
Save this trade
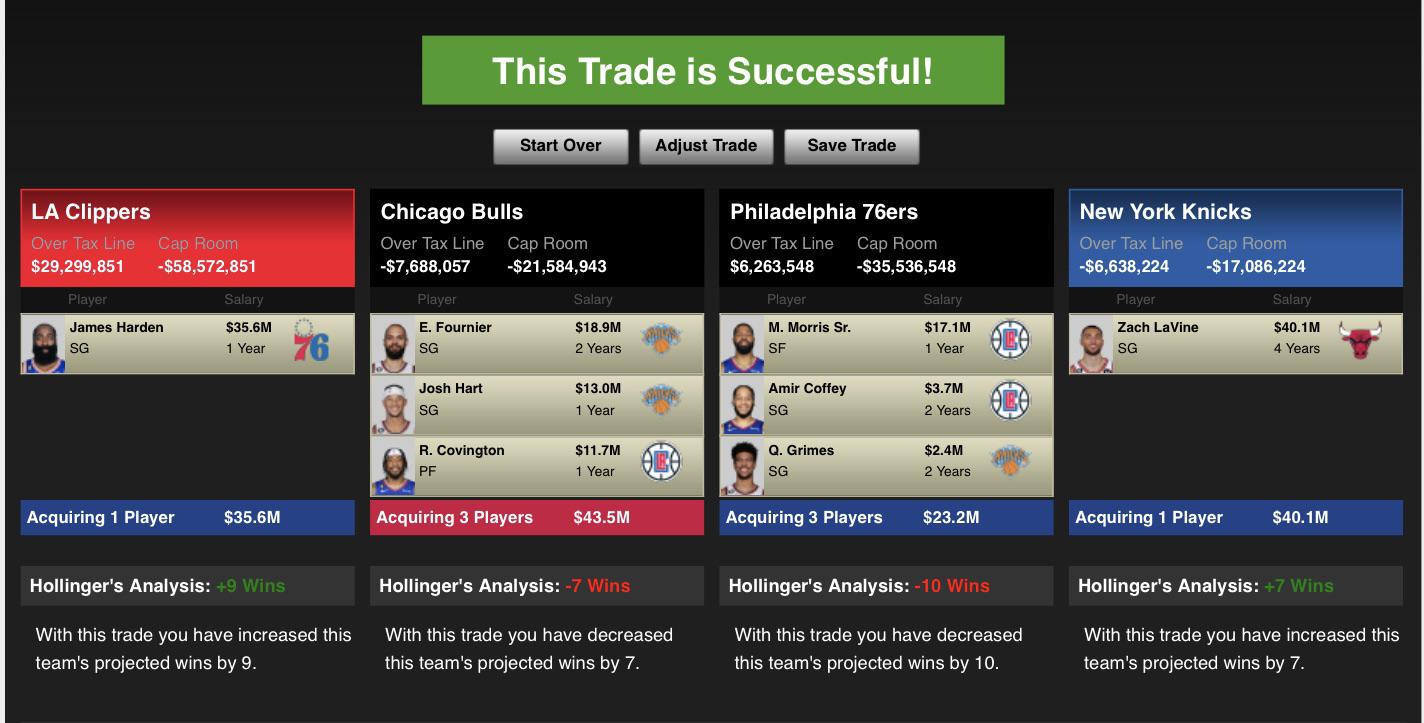851,146
